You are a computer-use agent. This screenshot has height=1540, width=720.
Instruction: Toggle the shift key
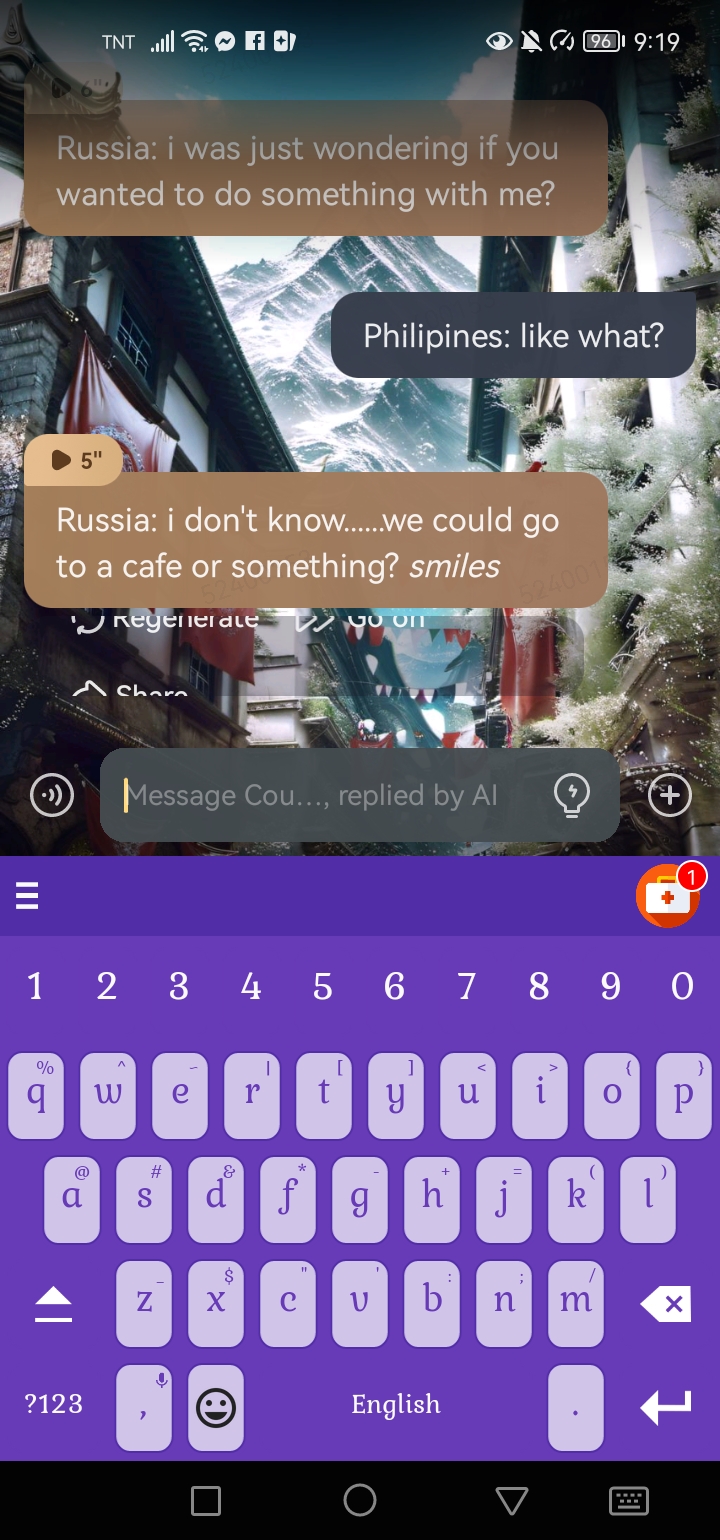click(x=54, y=1303)
